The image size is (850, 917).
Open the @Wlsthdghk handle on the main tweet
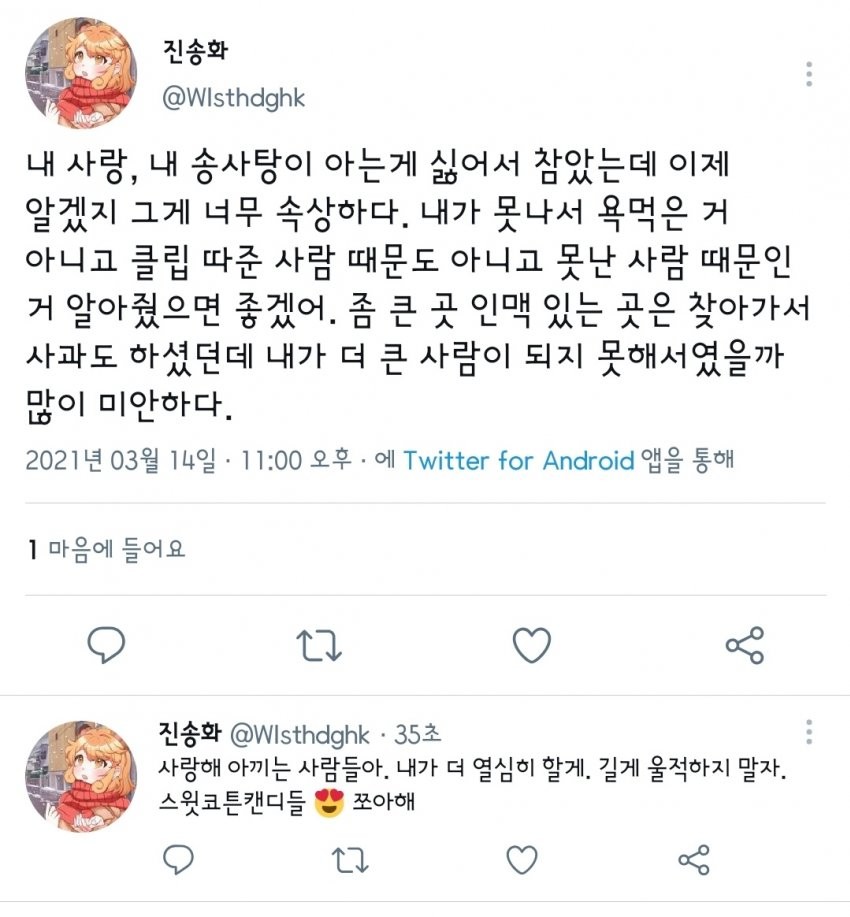tap(233, 98)
